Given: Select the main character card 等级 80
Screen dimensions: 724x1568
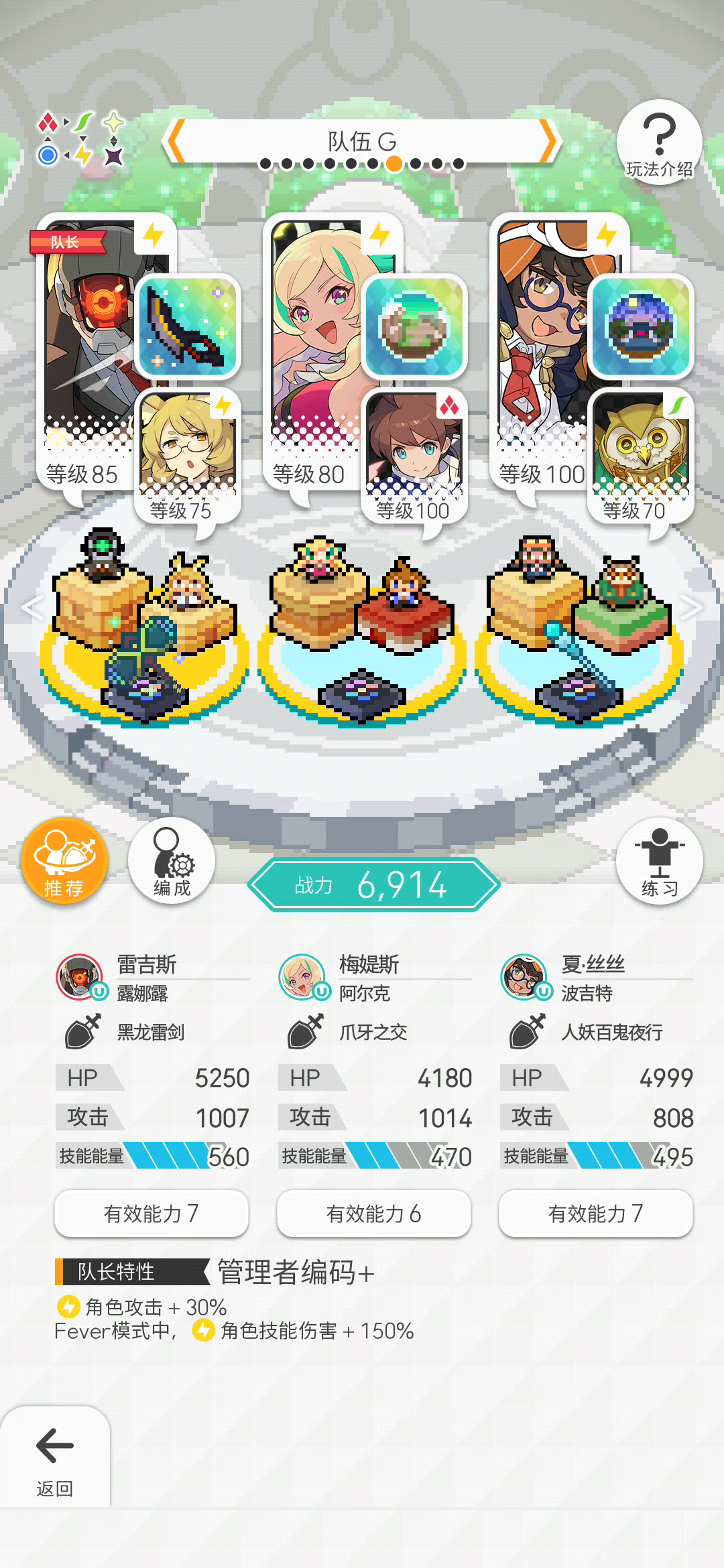Looking at the screenshot, I should coord(315,352).
